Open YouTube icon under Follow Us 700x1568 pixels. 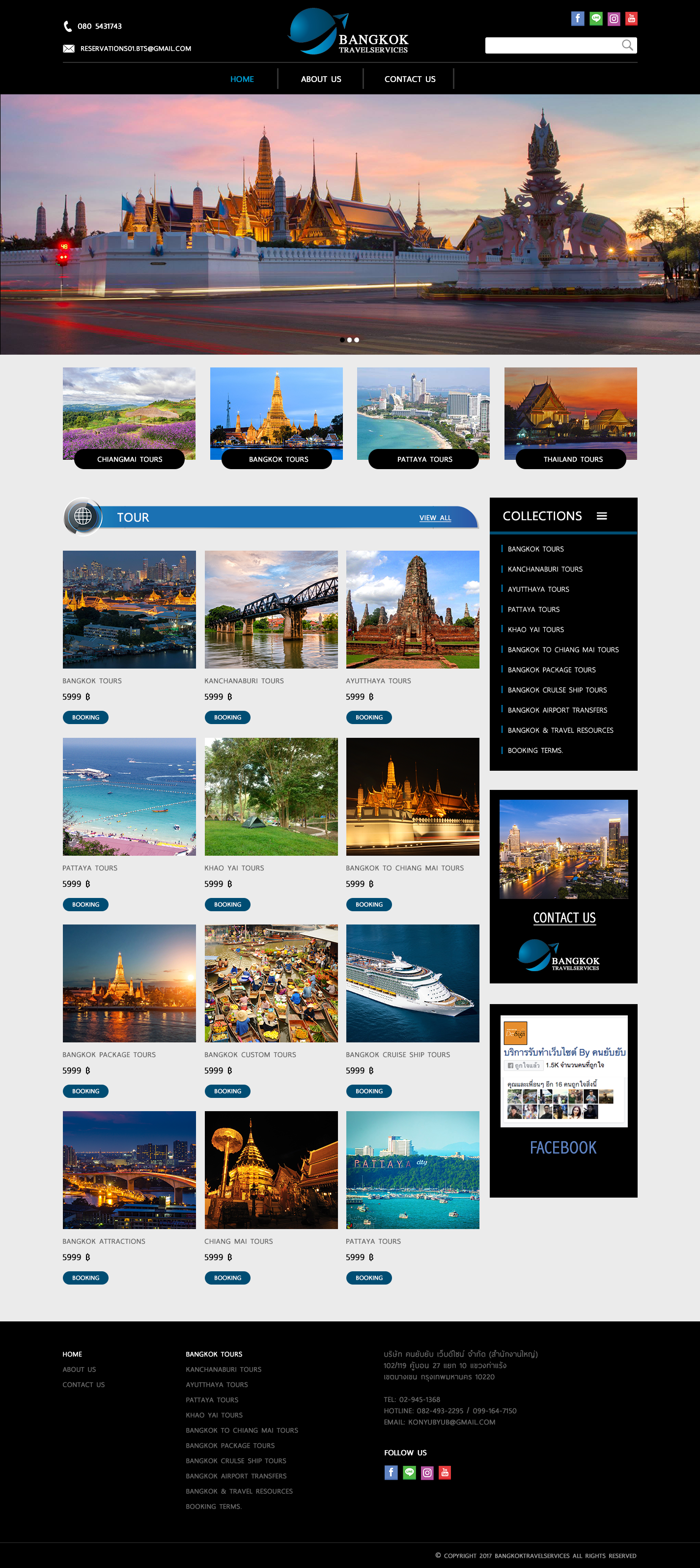click(x=445, y=1472)
